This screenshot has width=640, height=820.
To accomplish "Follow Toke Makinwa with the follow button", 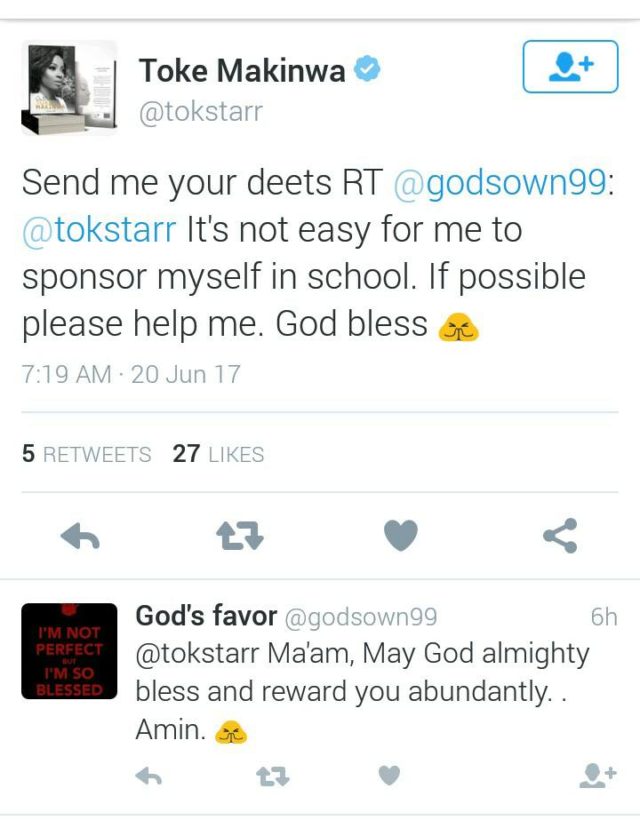I will point(570,67).
